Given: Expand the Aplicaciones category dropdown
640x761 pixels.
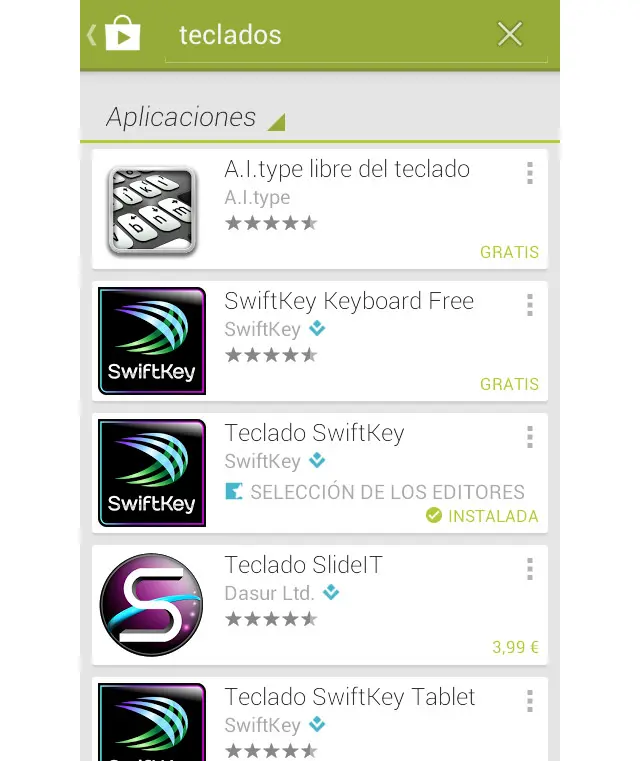Looking at the screenshot, I should pos(195,118).
